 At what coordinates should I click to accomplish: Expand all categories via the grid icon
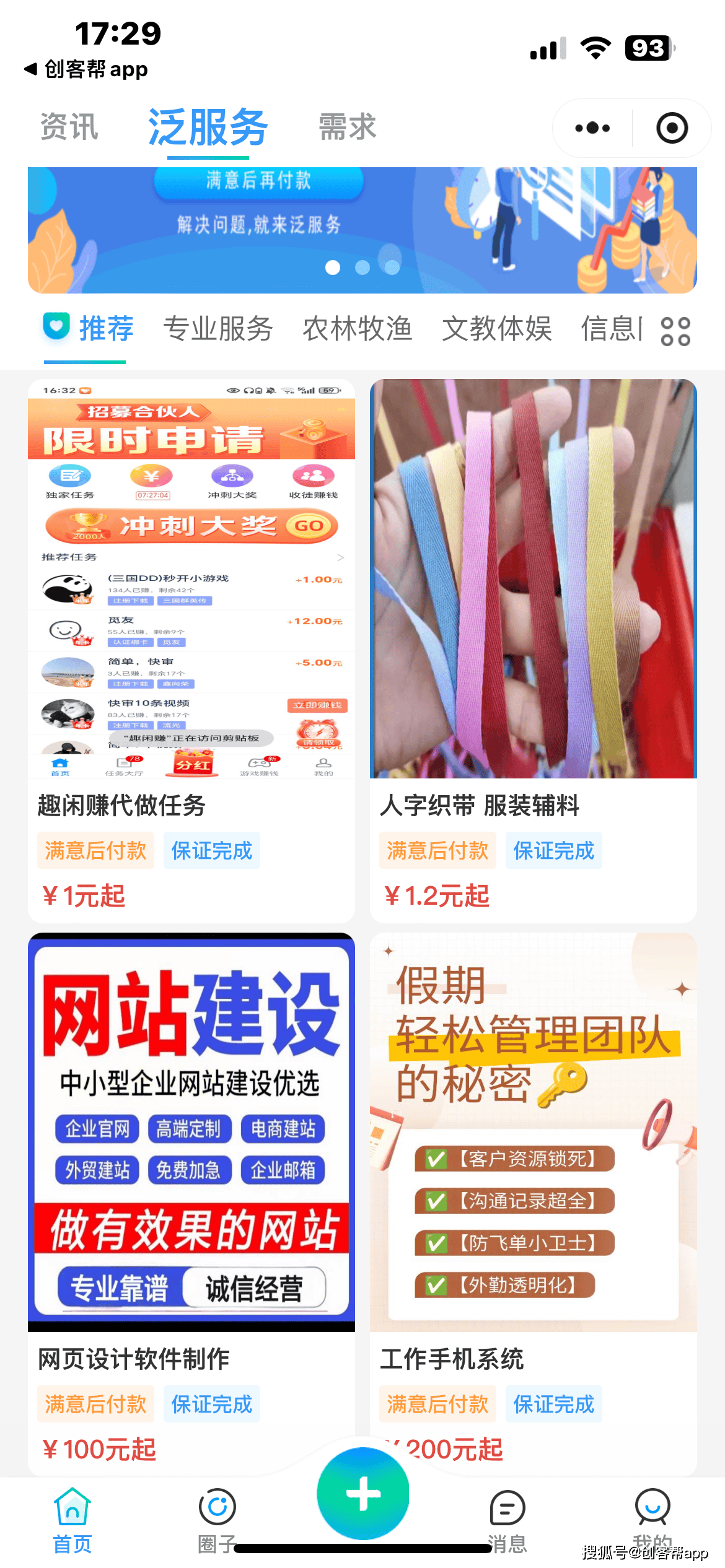click(x=675, y=332)
